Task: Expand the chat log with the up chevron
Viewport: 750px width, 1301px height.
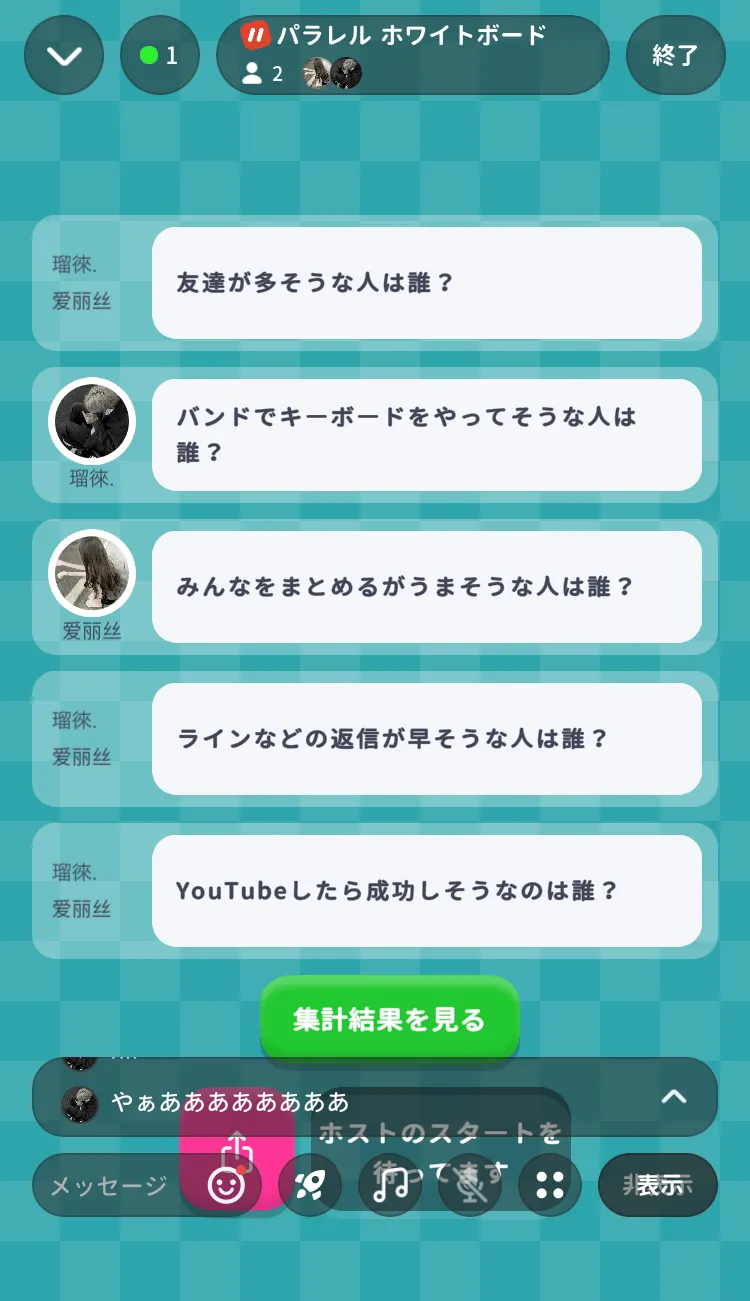Action: tap(674, 1097)
